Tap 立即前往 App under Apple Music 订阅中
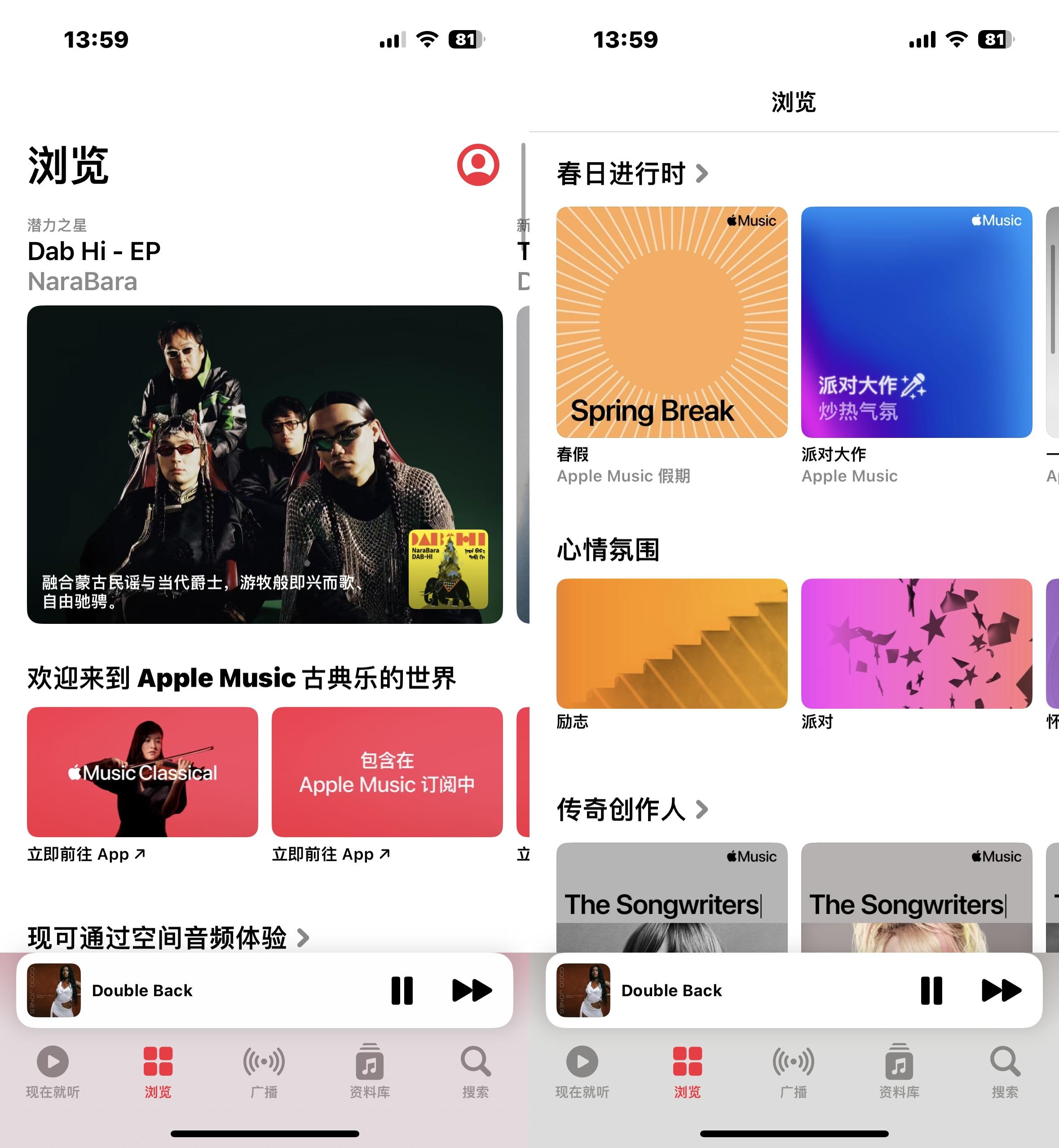1059x1148 pixels. pyautogui.click(x=330, y=854)
